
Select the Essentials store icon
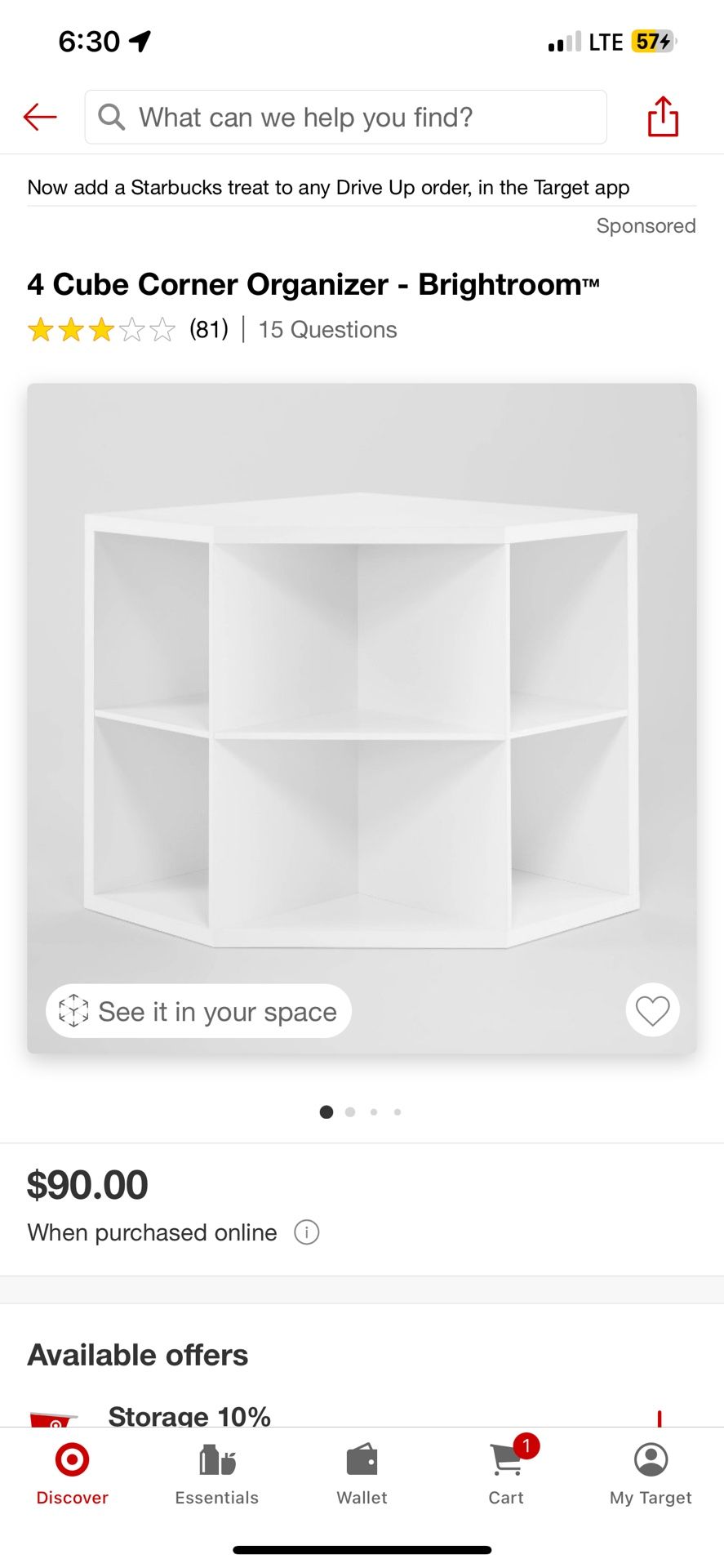click(216, 1459)
